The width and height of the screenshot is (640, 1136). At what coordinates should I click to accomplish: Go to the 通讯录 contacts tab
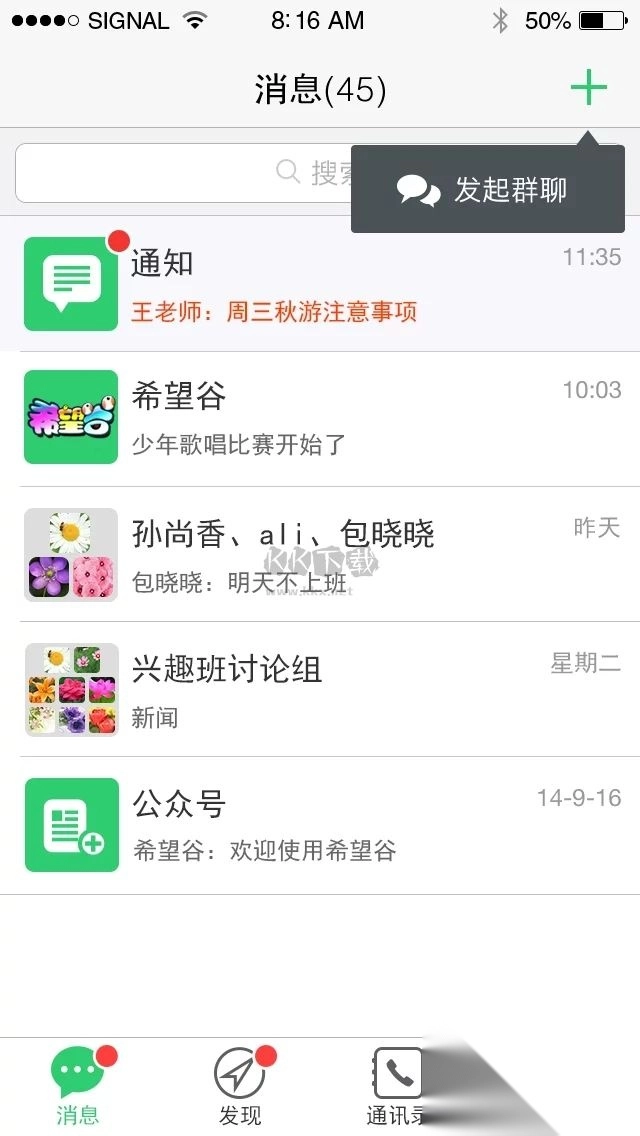(398, 1087)
